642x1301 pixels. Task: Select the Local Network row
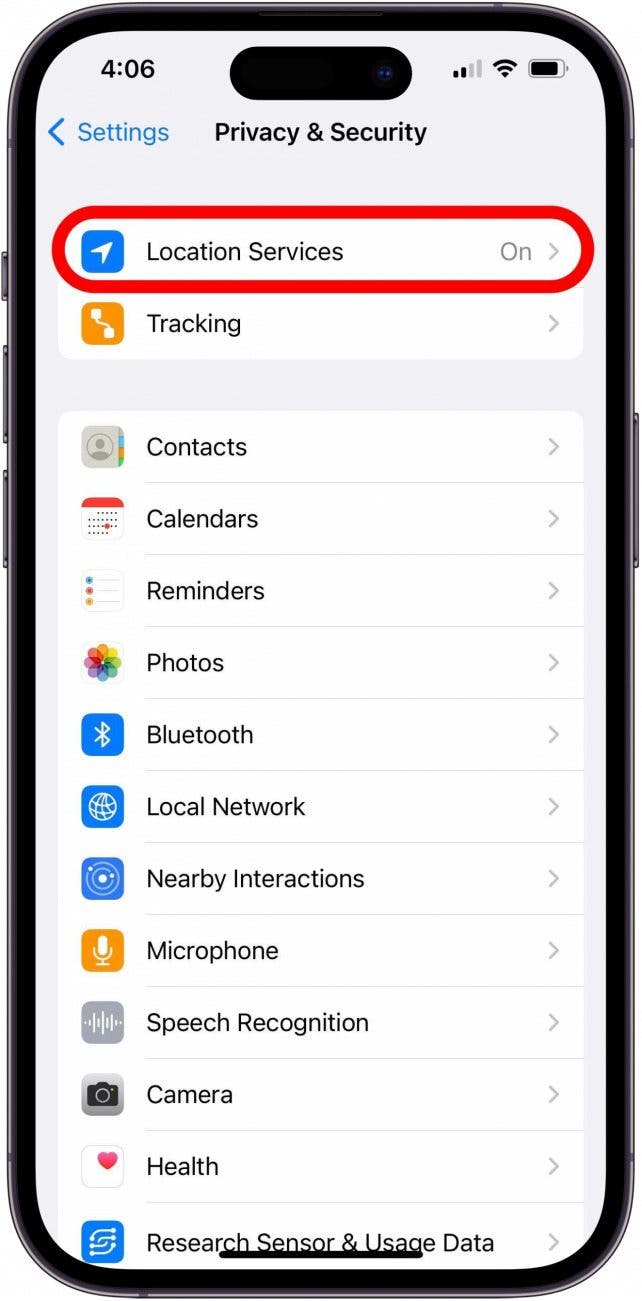tap(320, 807)
